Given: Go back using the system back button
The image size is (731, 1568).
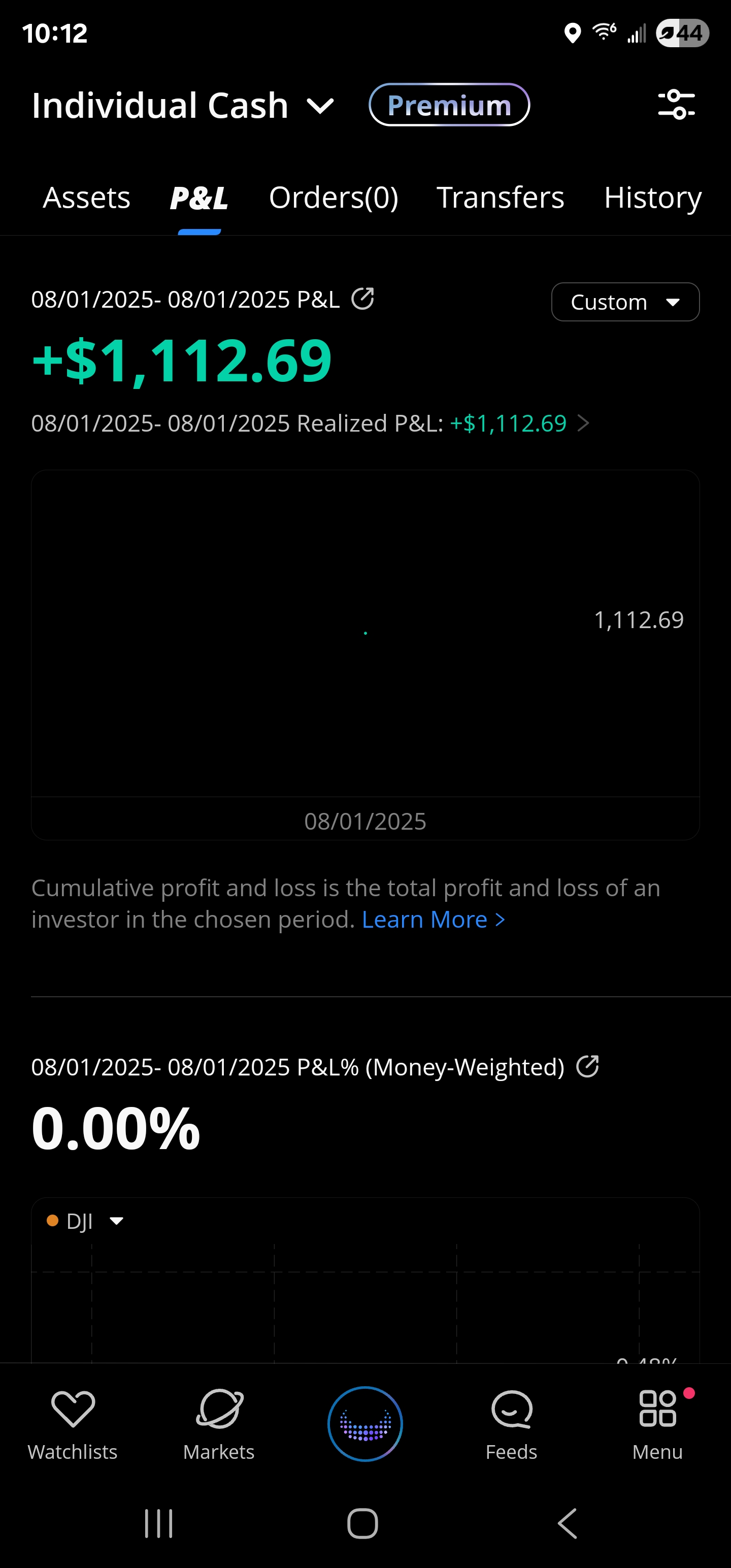Looking at the screenshot, I should coord(567,1523).
